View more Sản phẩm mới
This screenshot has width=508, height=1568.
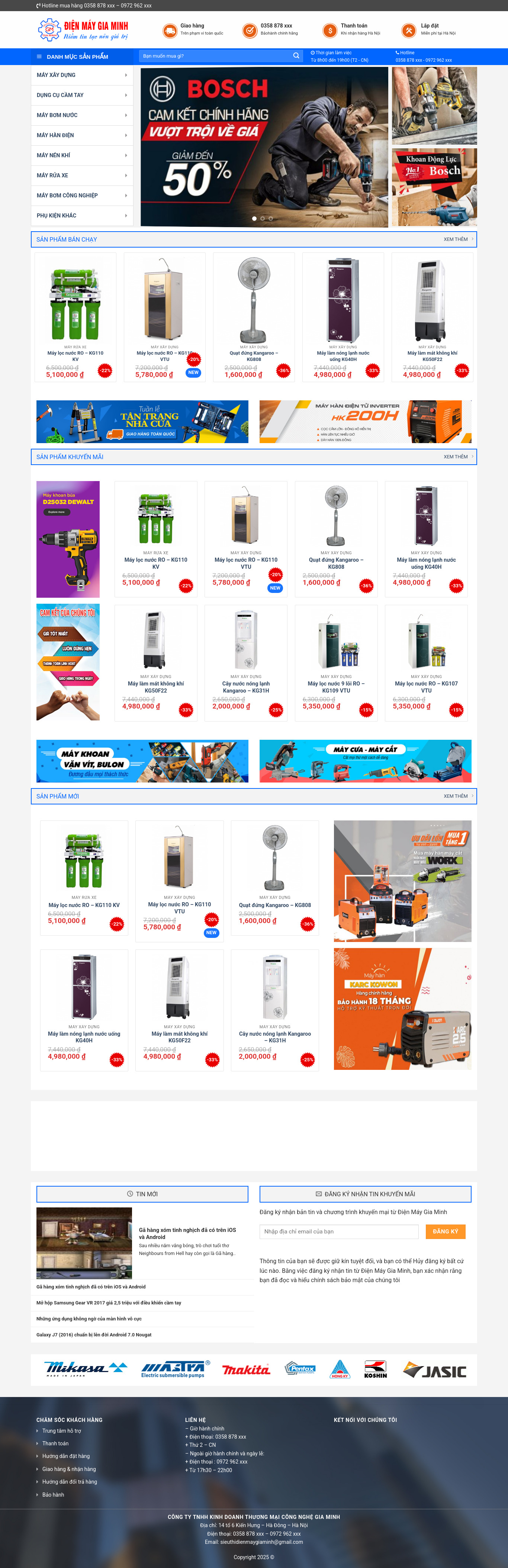[x=457, y=796]
